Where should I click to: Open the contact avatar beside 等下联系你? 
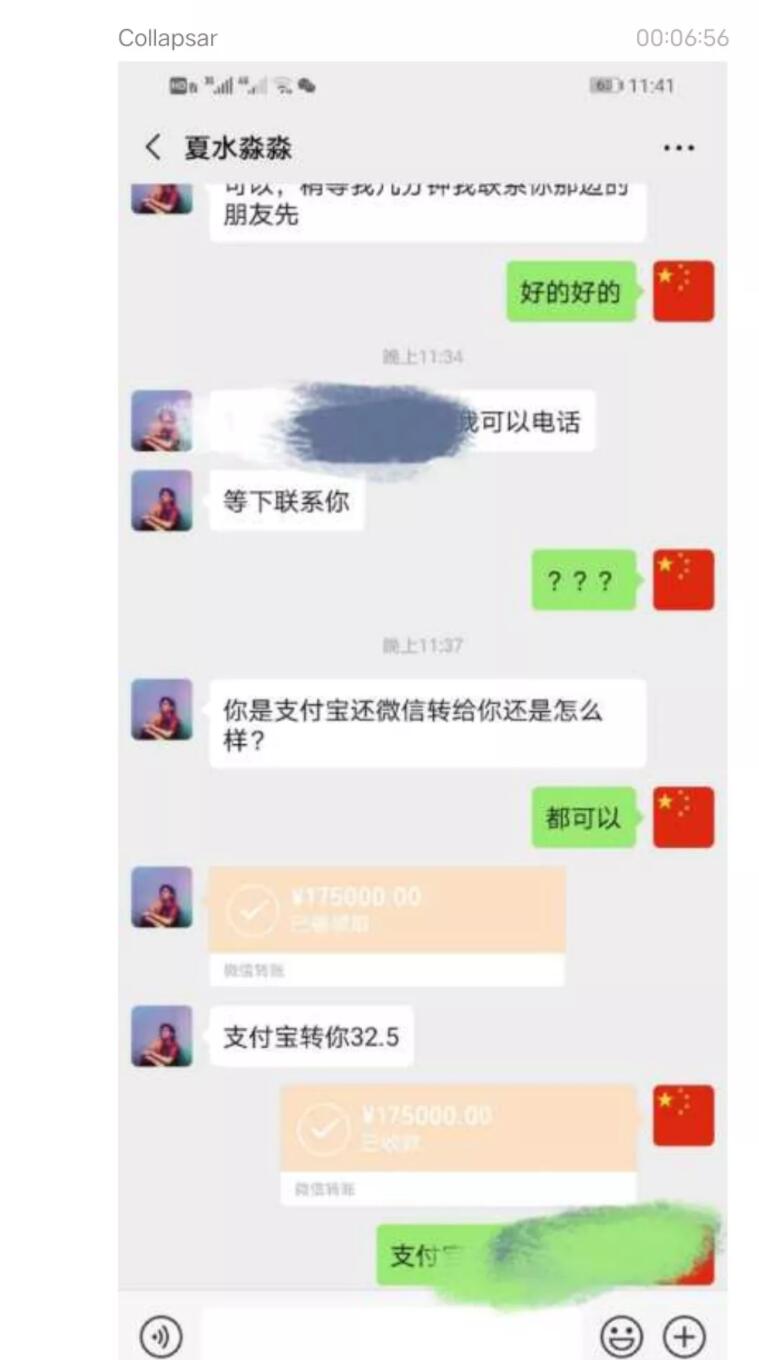pos(162,501)
